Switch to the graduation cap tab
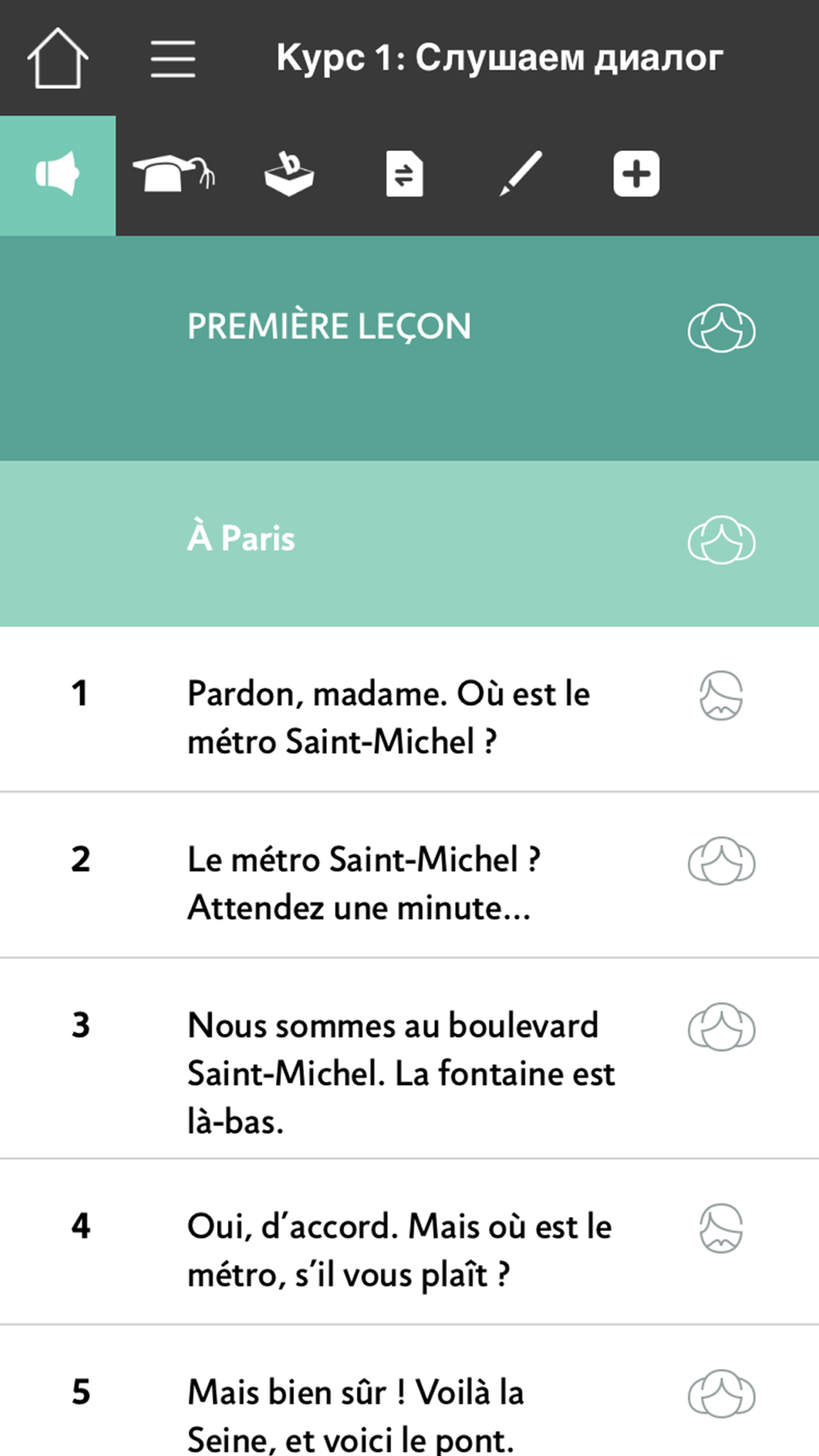Screen dimensions: 819x1456 (x=173, y=174)
